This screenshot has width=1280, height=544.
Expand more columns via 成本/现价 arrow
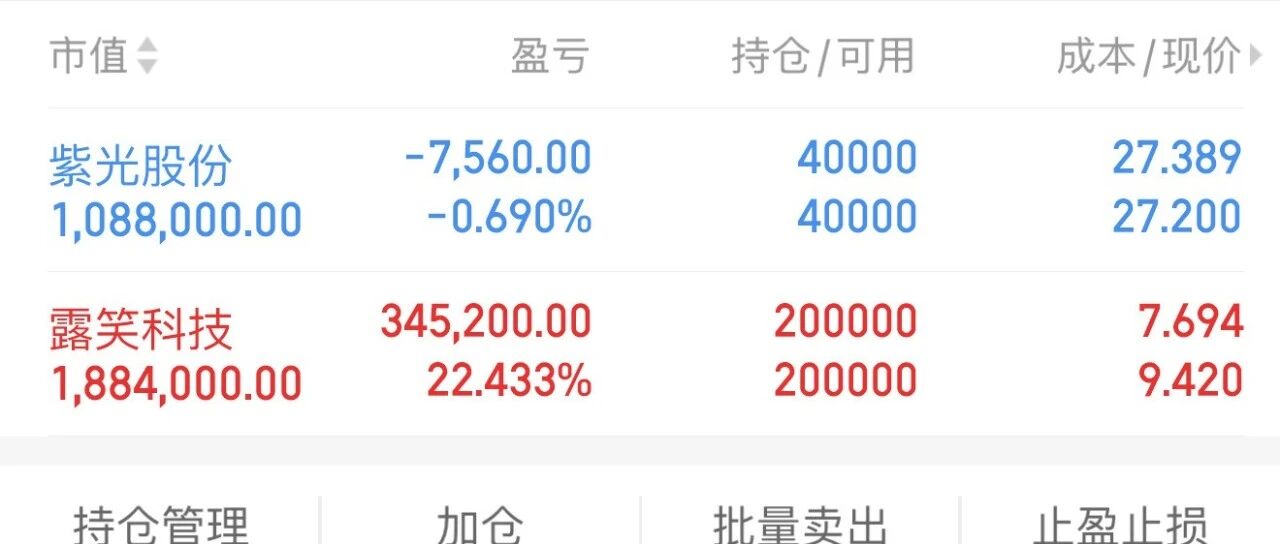click(x=1256, y=56)
